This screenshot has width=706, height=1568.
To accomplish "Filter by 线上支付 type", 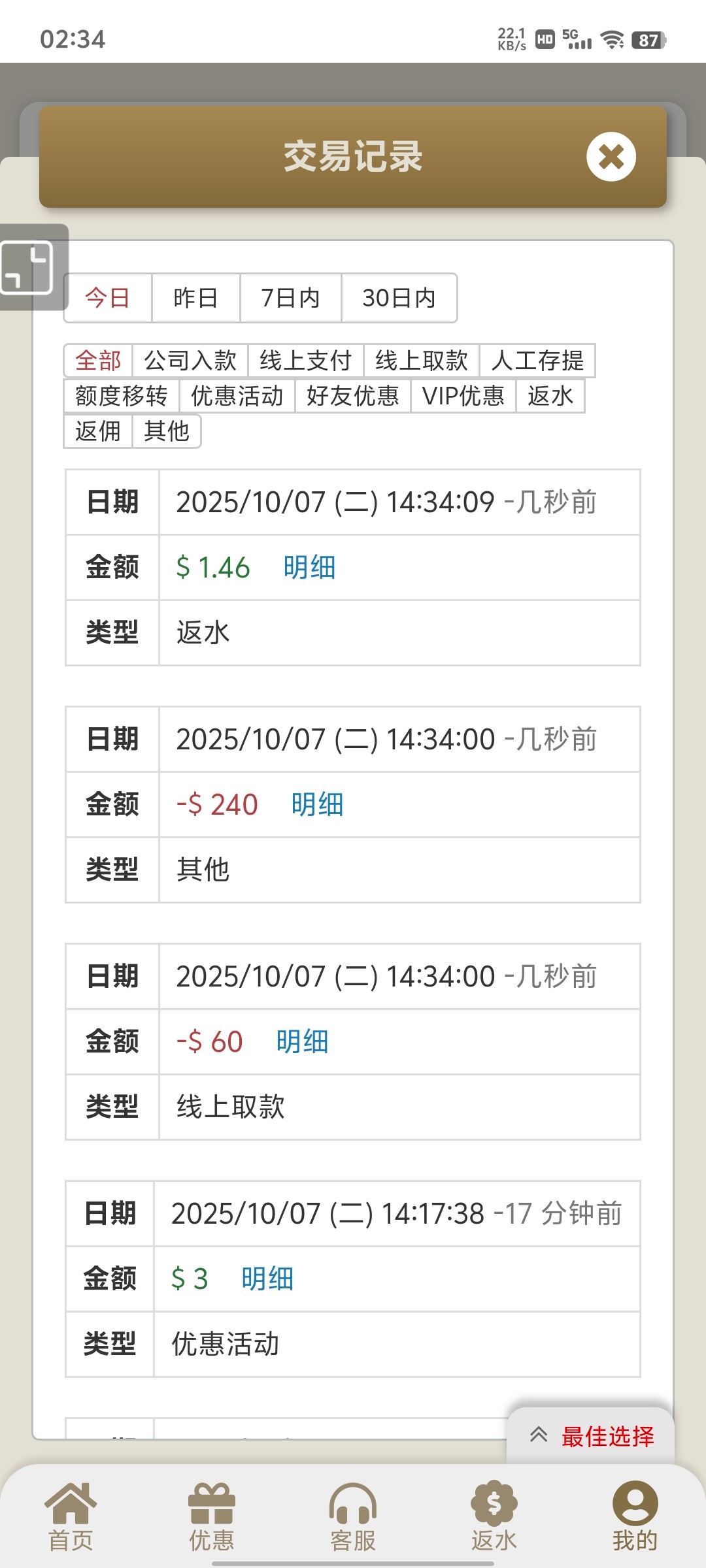I will [305, 361].
